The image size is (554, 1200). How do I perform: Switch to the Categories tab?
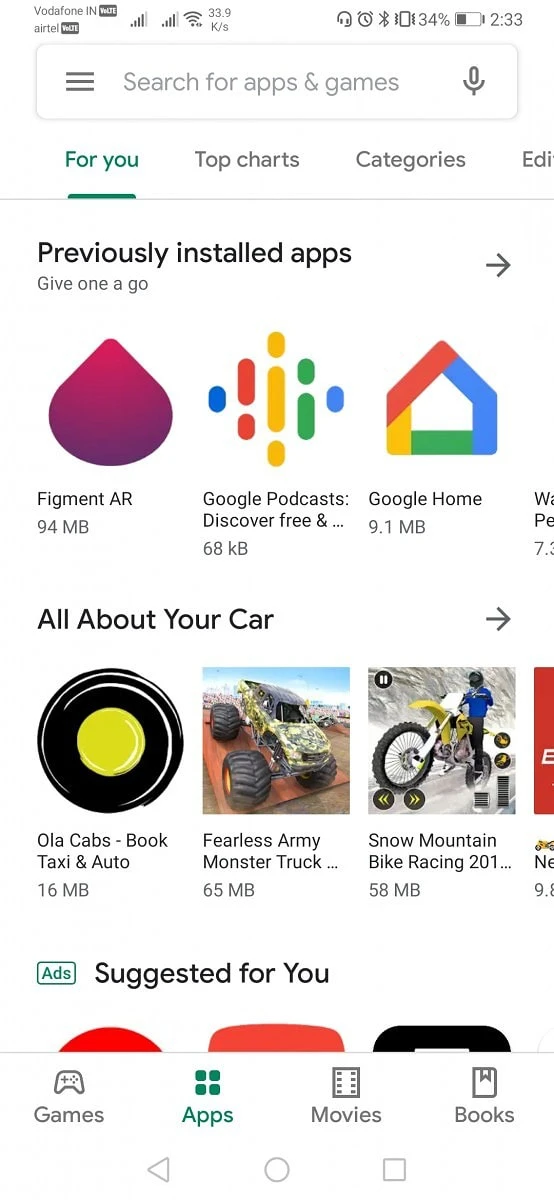411,159
